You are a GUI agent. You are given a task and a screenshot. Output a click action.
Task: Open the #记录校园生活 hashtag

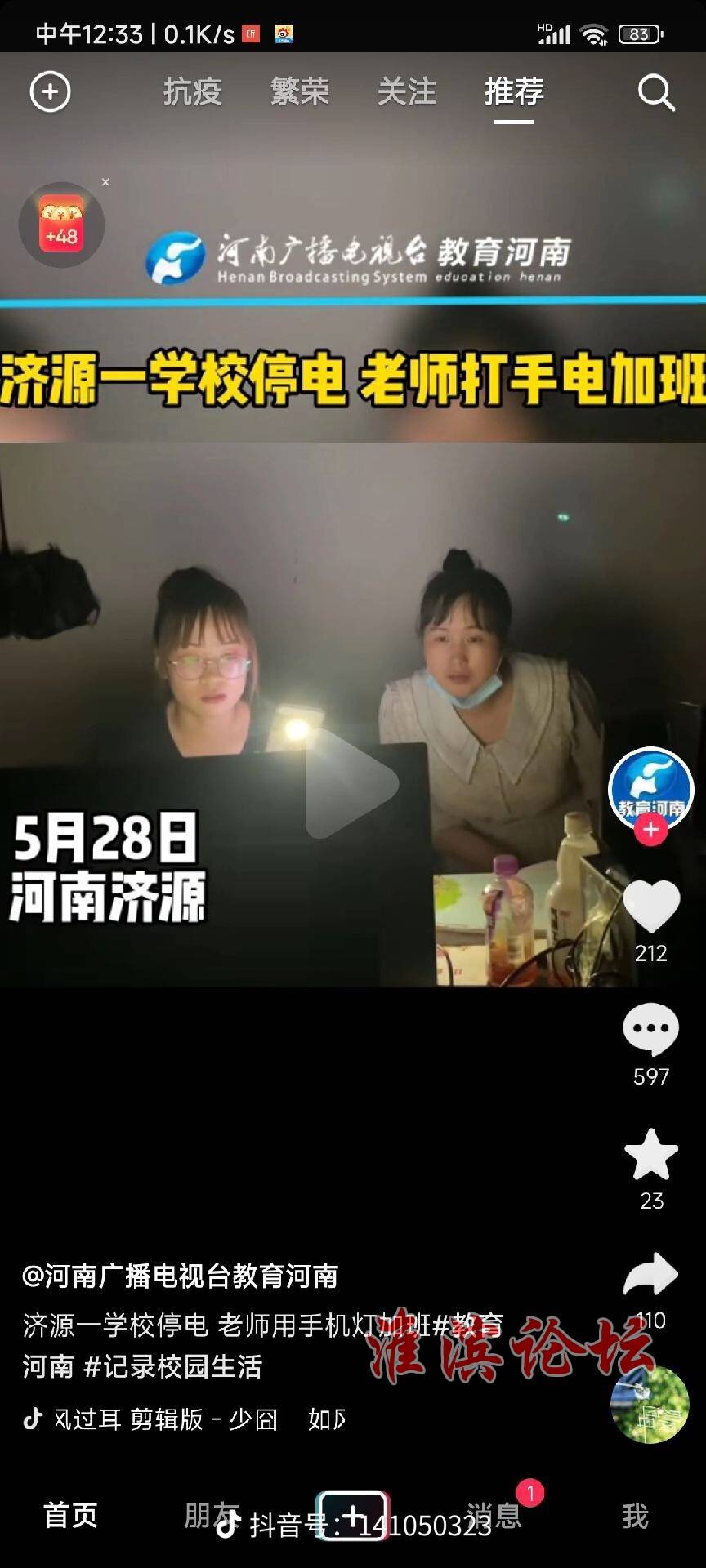[173, 1366]
